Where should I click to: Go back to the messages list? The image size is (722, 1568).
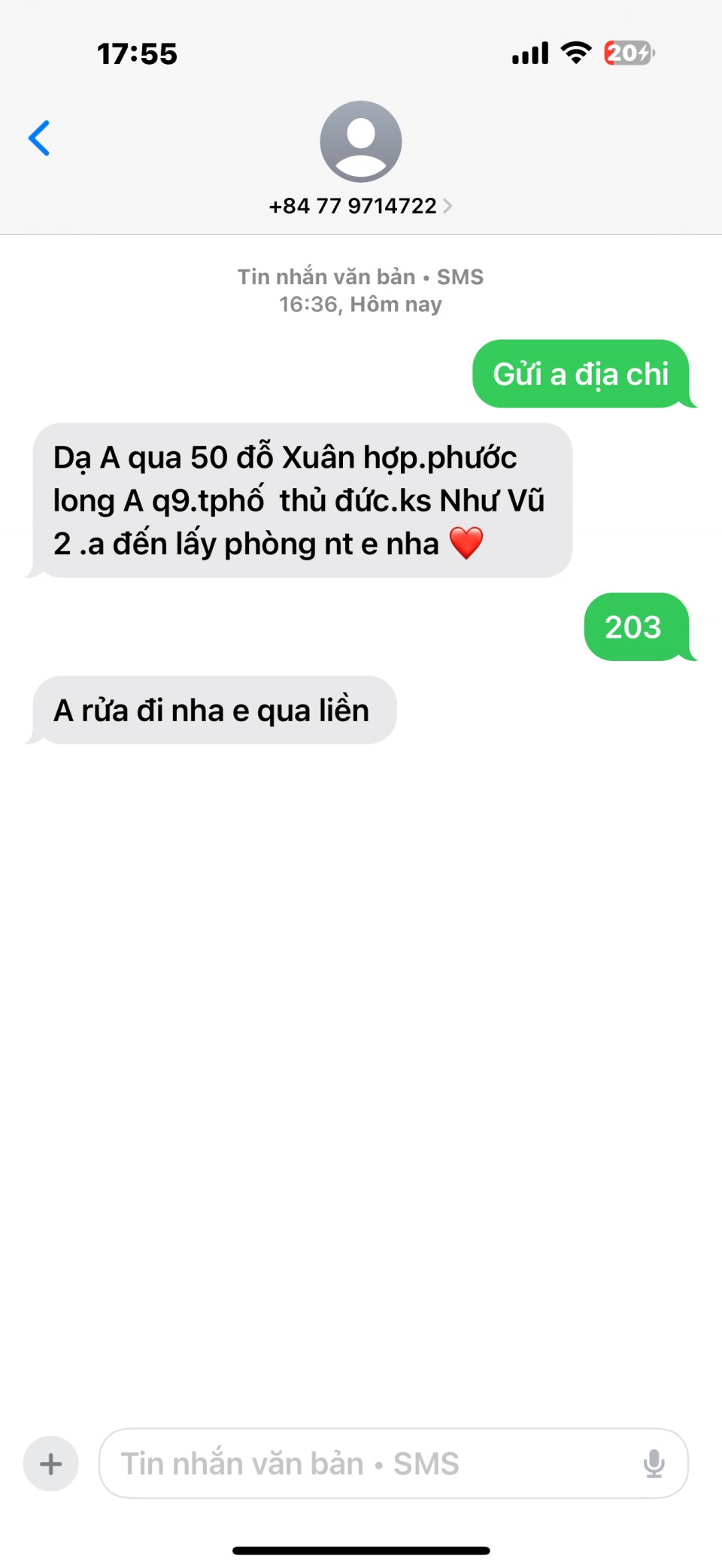pos(39,138)
